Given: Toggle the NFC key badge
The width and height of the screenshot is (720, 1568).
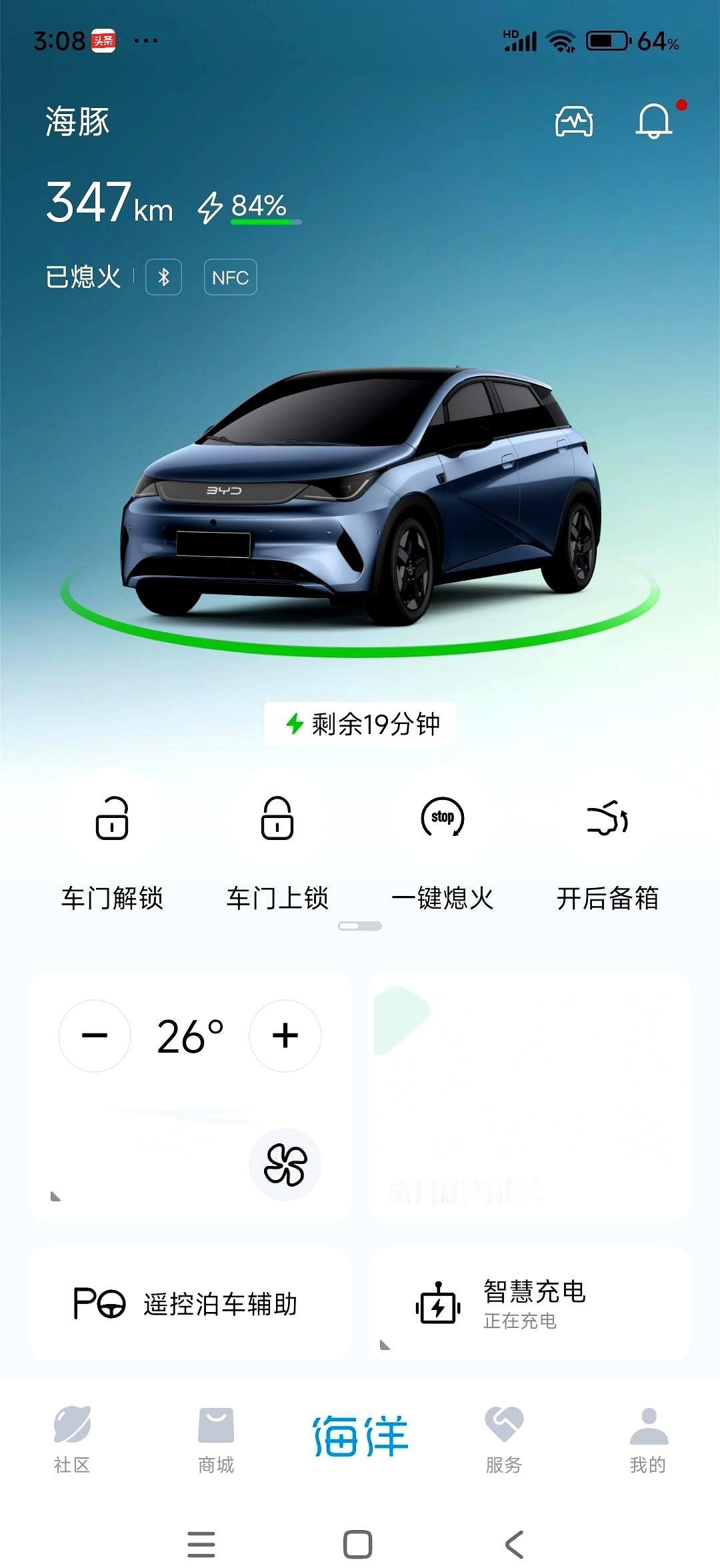Looking at the screenshot, I should [229, 277].
